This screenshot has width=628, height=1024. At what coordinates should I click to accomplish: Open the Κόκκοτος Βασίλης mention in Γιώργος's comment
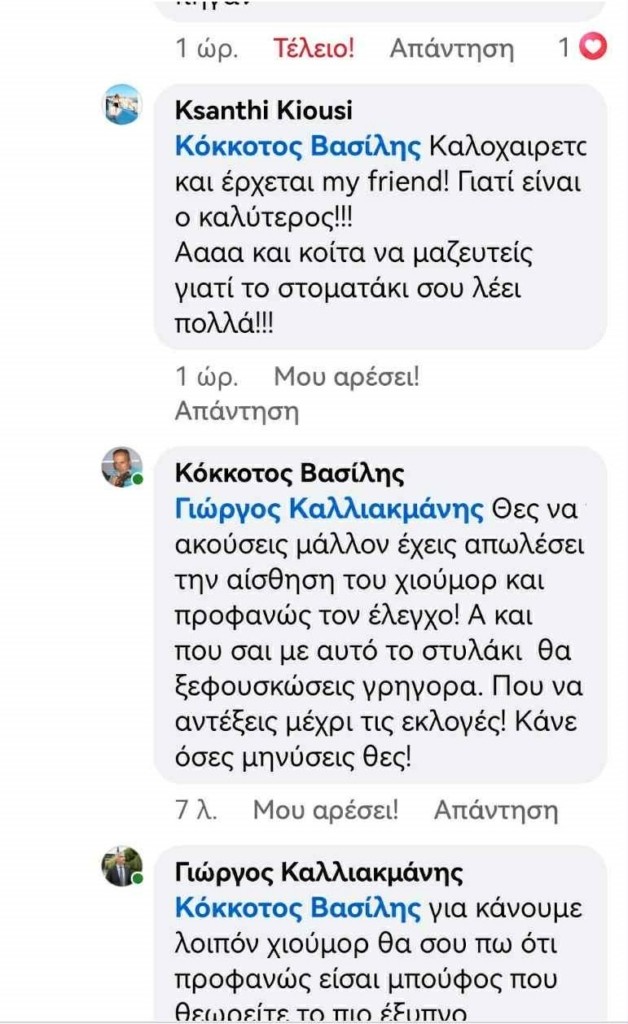tap(298, 908)
